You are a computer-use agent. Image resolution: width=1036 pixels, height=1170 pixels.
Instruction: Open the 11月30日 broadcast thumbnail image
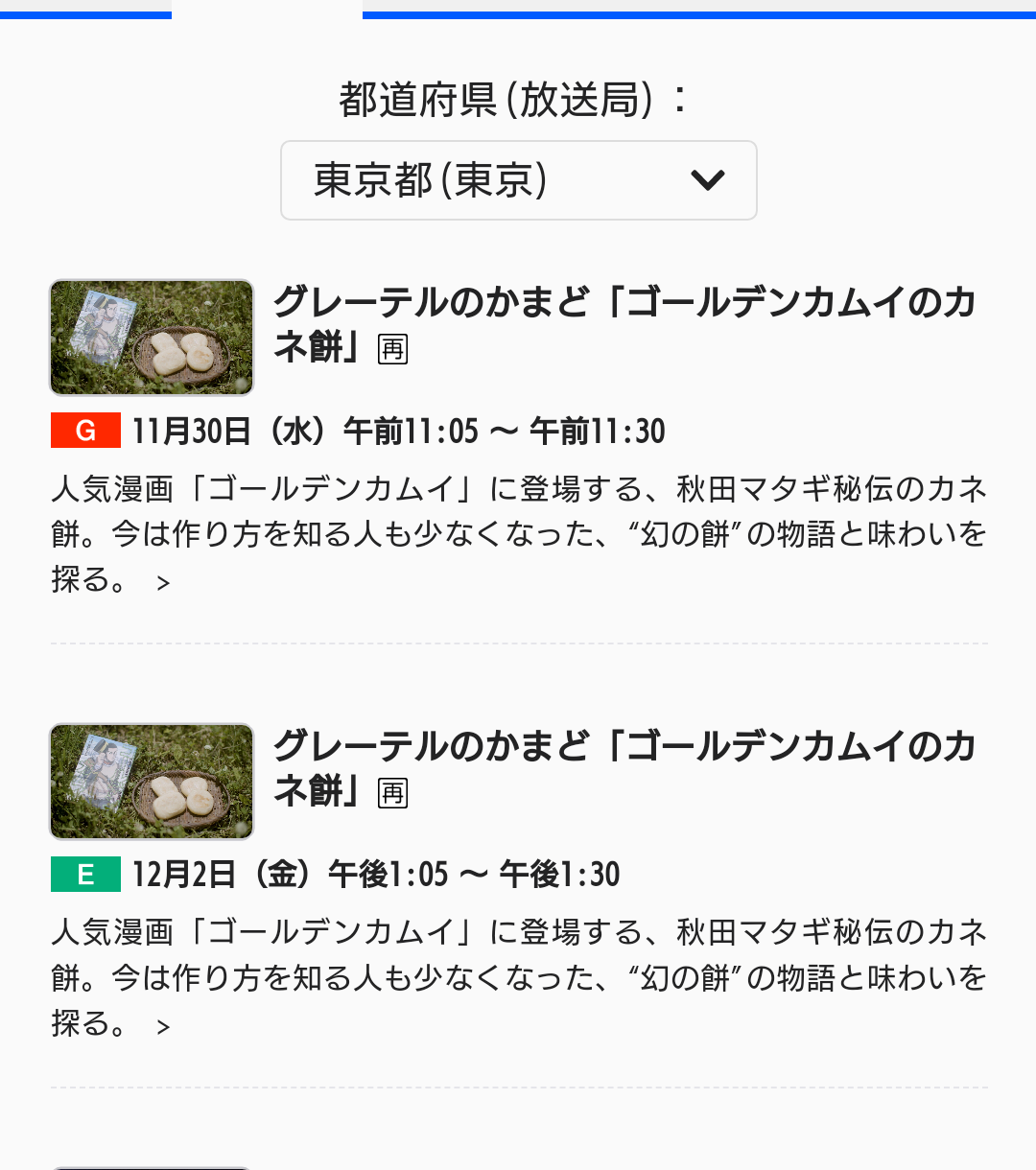152,338
